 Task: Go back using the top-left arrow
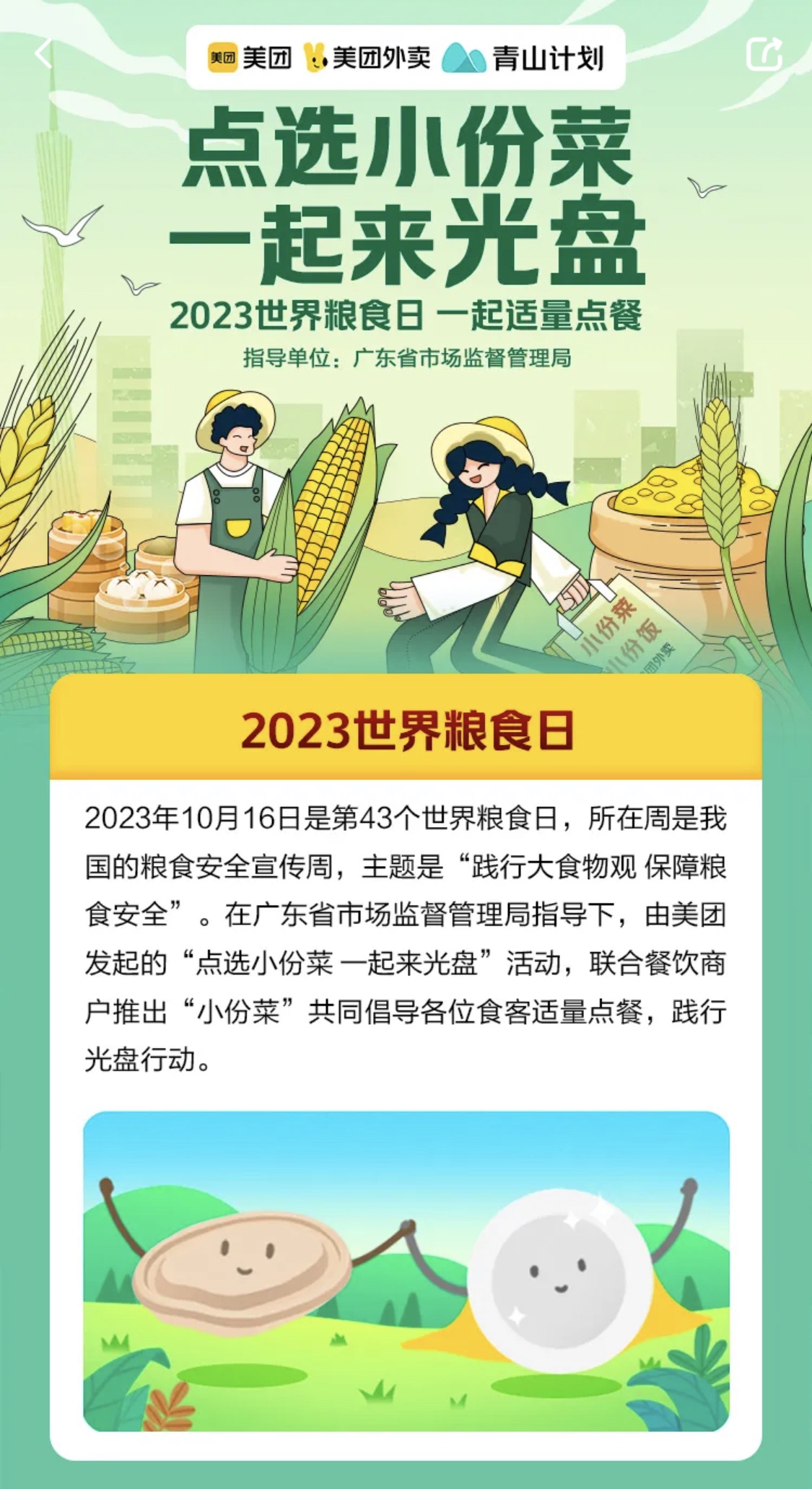point(44,54)
